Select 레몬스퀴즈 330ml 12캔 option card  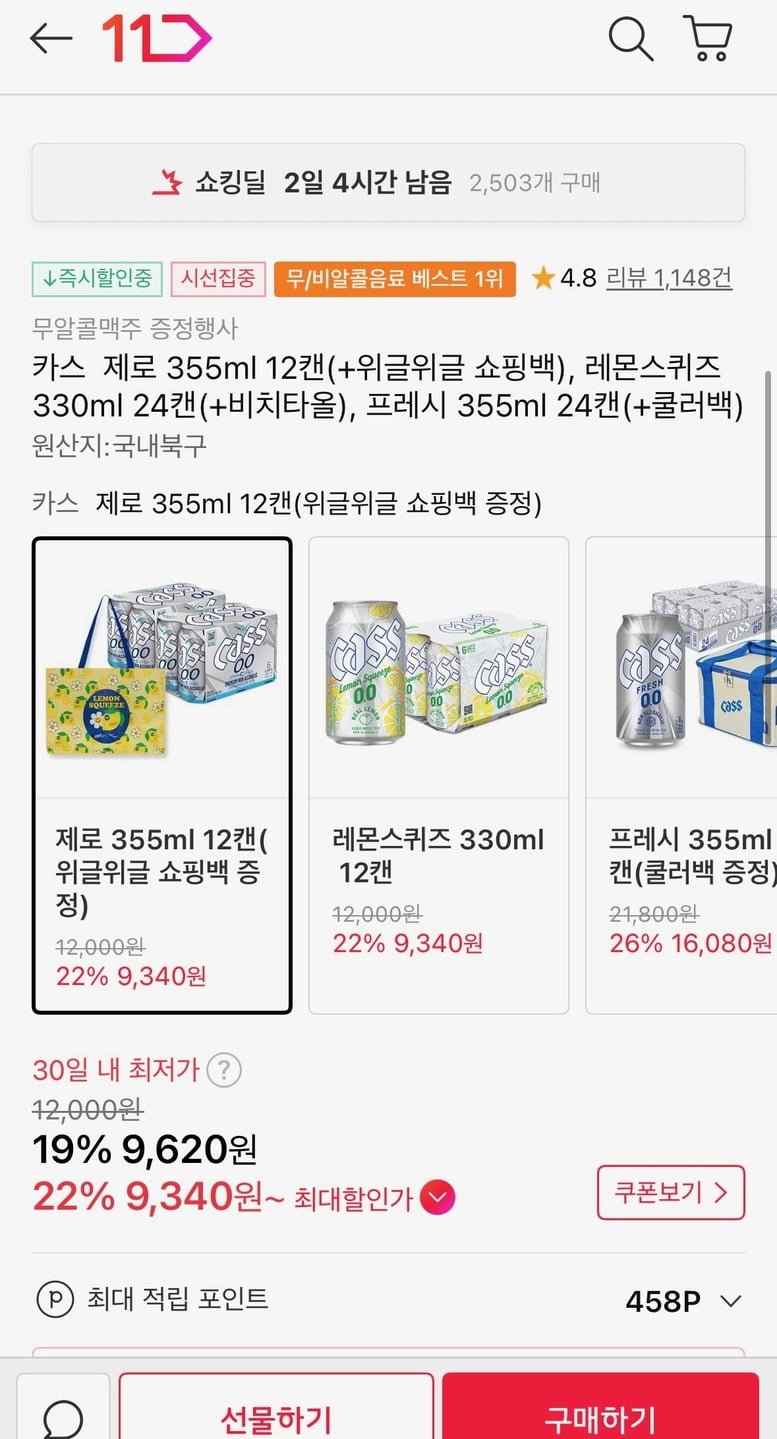click(x=438, y=775)
